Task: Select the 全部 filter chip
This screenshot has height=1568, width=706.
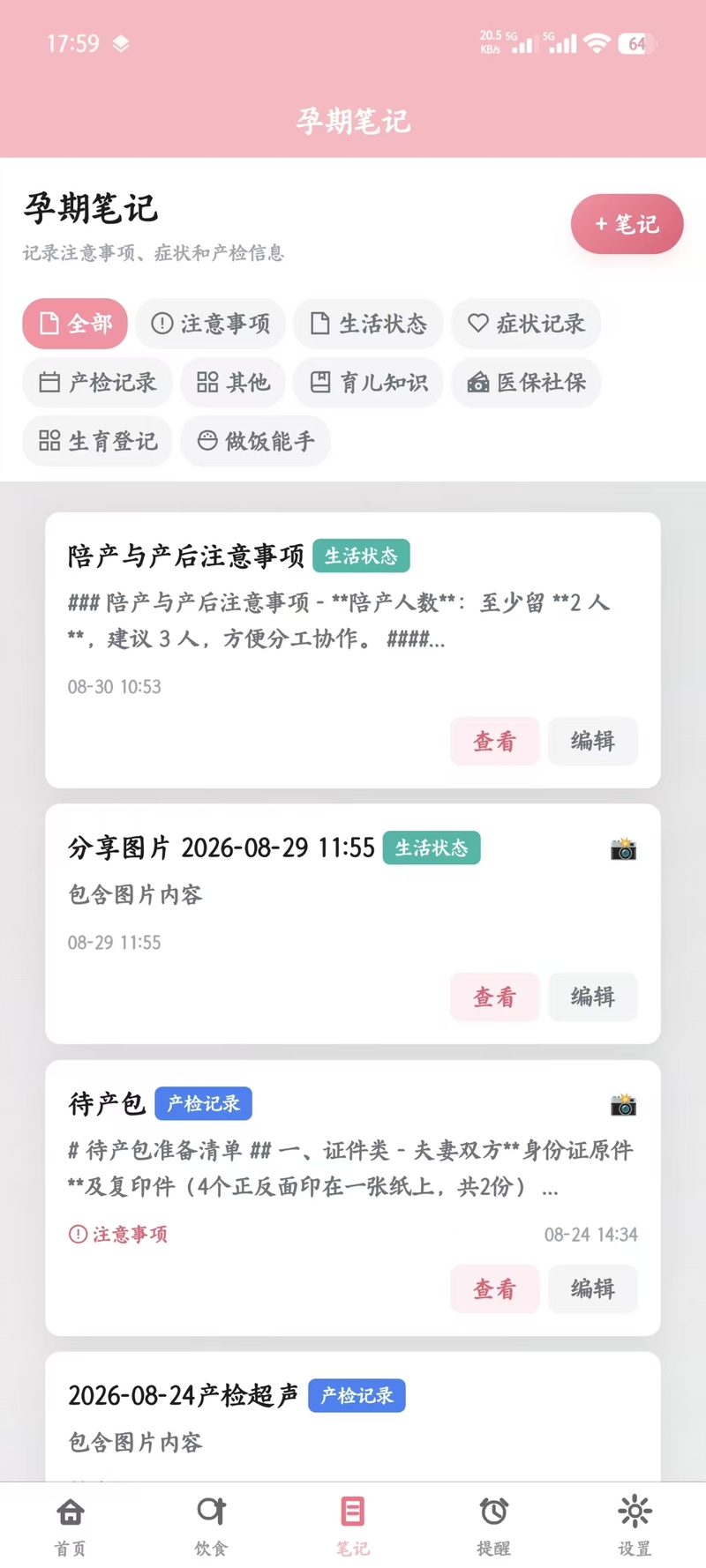Action: coord(75,324)
